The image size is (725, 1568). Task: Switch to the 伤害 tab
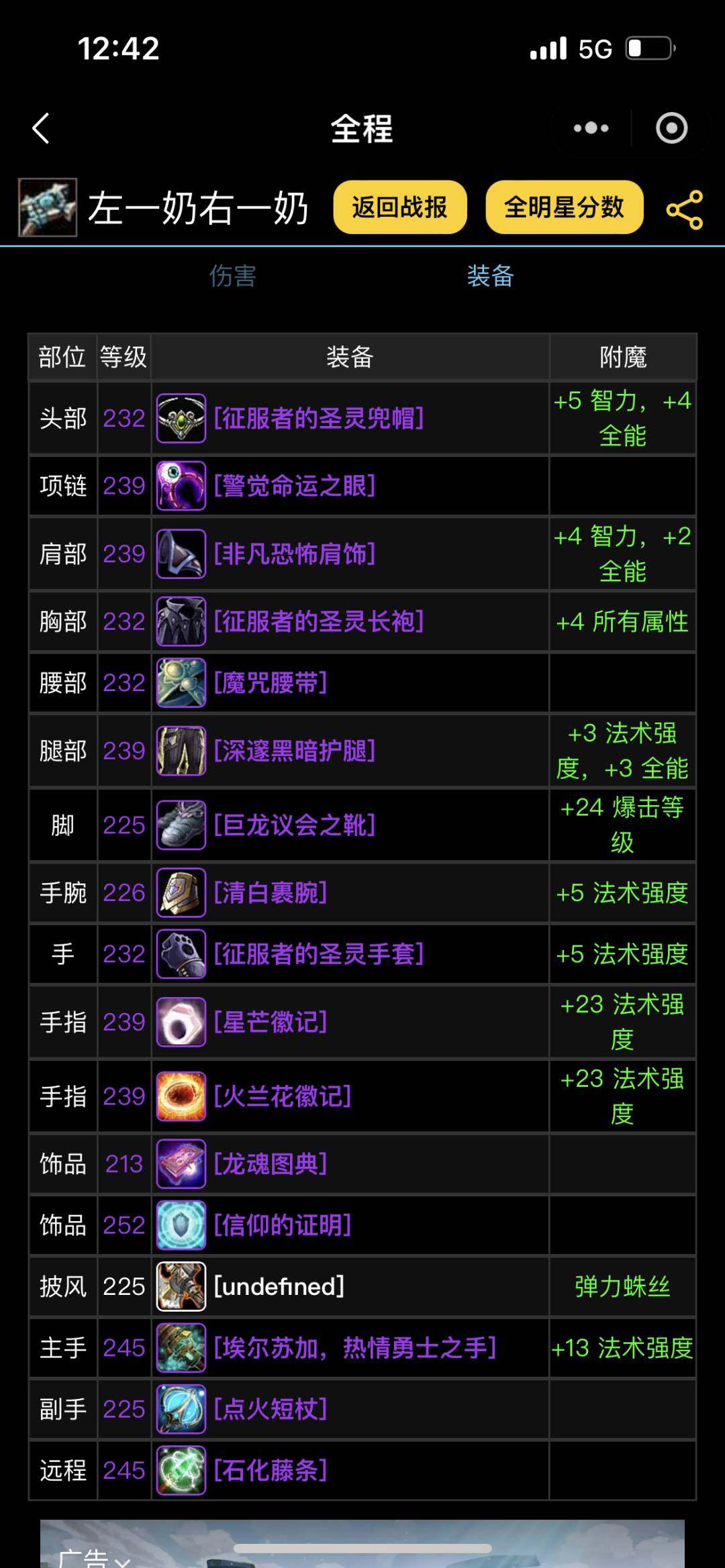click(x=232, y=276)
